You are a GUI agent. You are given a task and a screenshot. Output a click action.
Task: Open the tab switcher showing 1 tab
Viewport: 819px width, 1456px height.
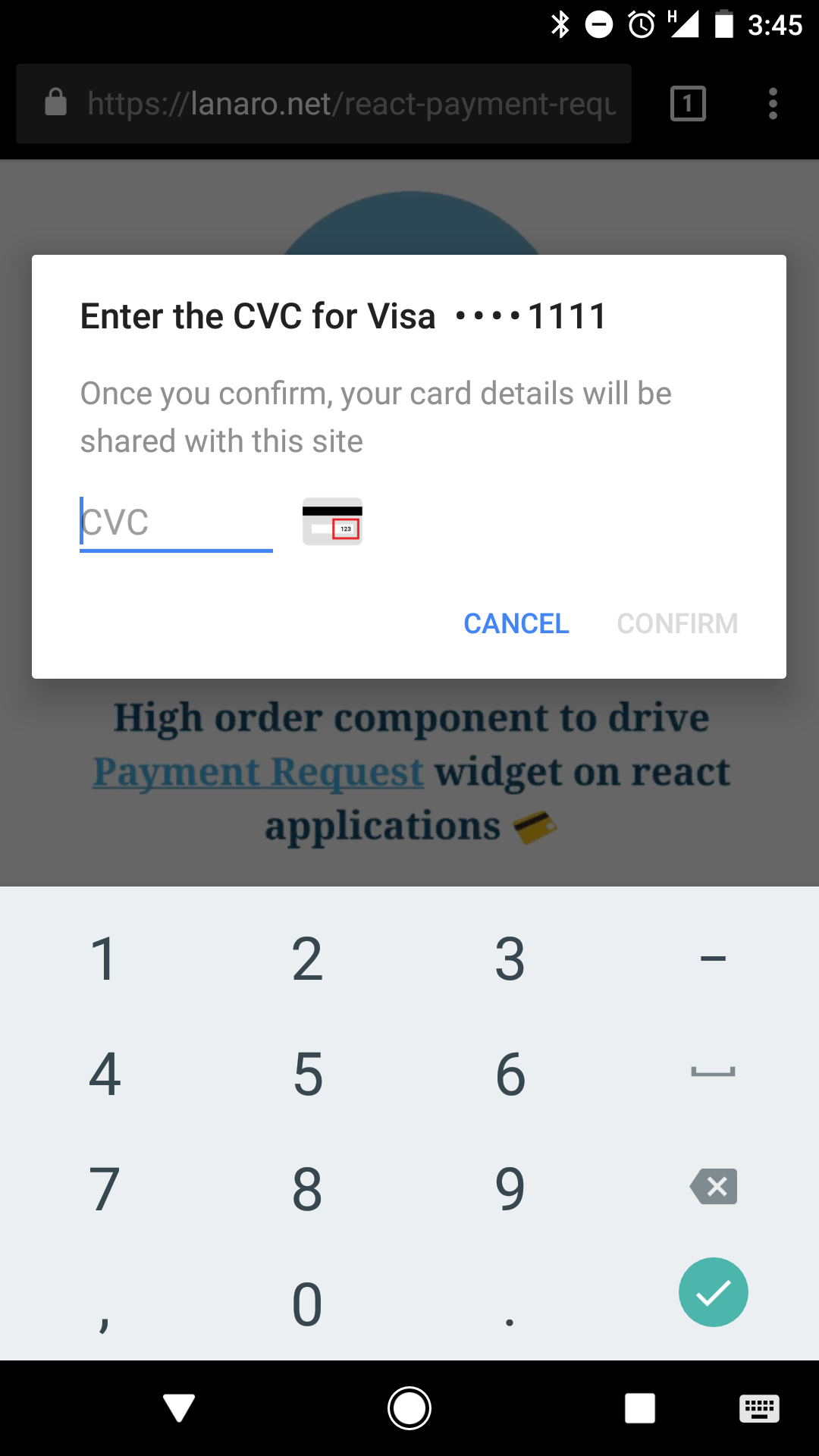687,104
